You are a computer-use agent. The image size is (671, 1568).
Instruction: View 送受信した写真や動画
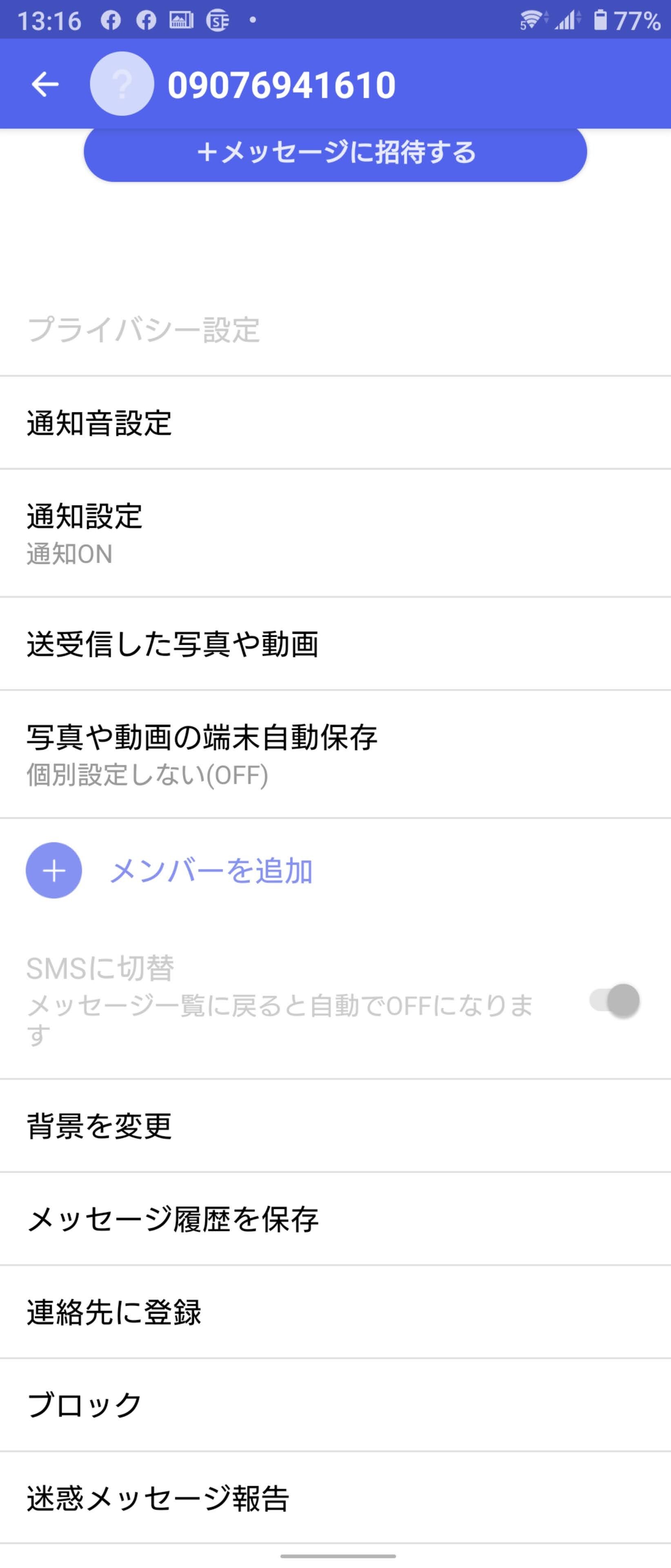click(x=335, y=644)
